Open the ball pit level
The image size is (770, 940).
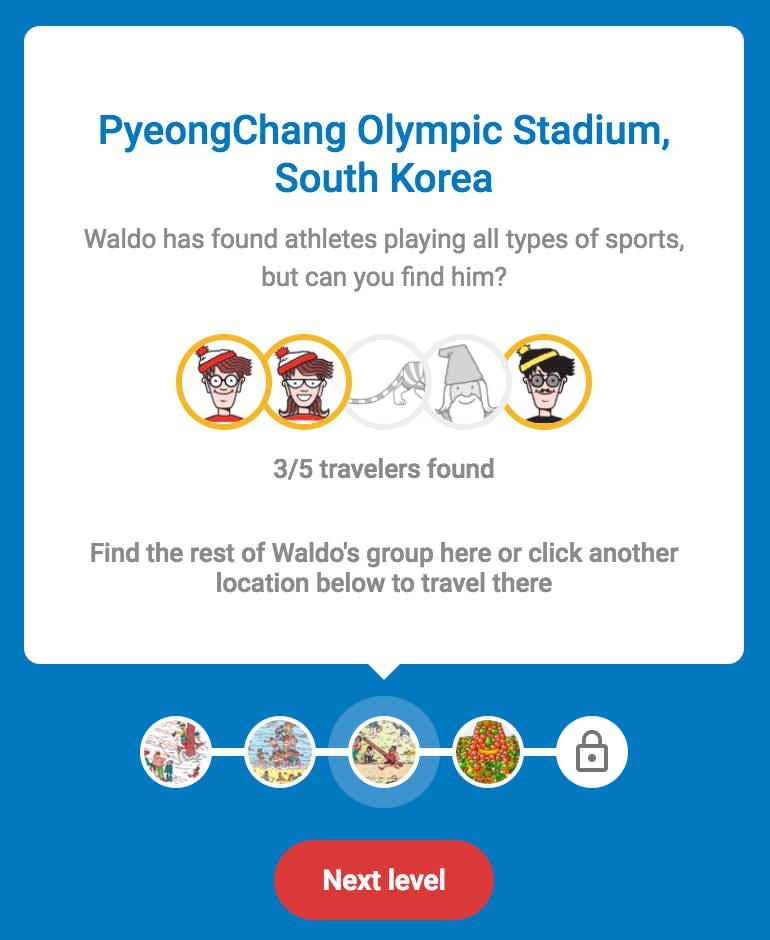click(x=489, y=751)
